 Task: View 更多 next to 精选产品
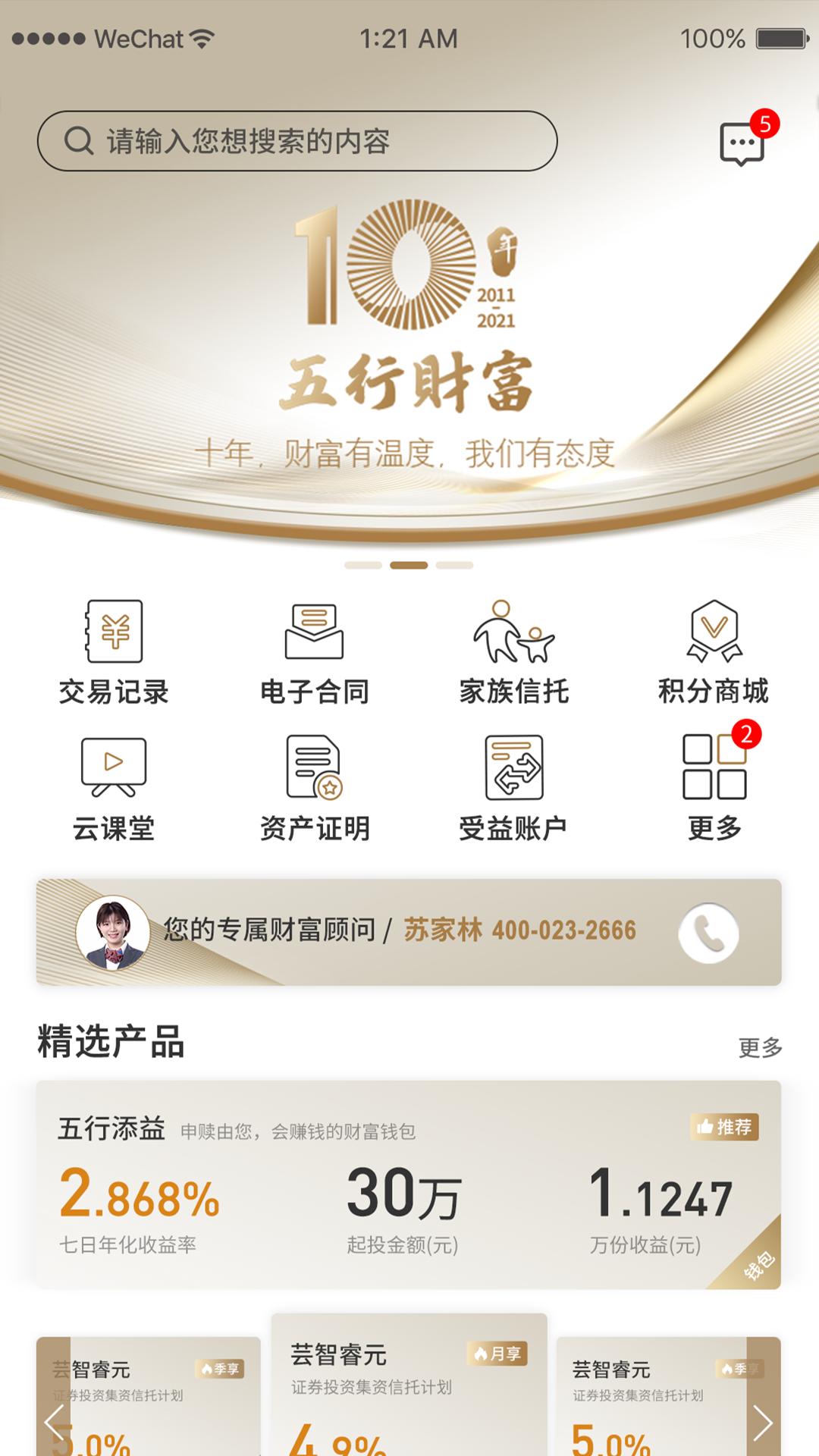click(x=760, y=1047)
